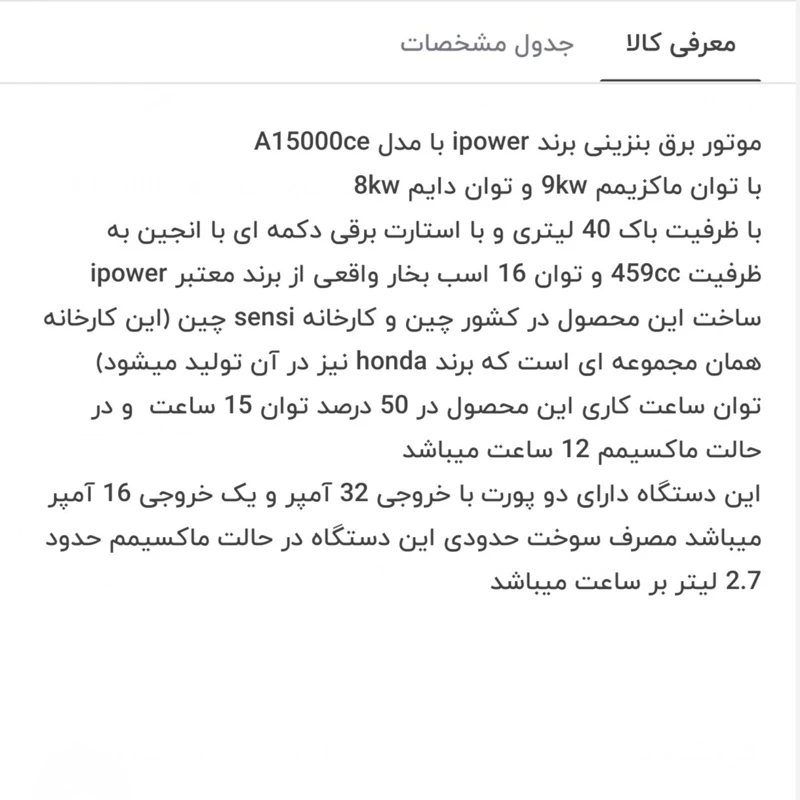Switch to the جدول مشخصات tab
Image resolution: width=800 pixels, height=800 pixels.
click(x=486, y=45)
